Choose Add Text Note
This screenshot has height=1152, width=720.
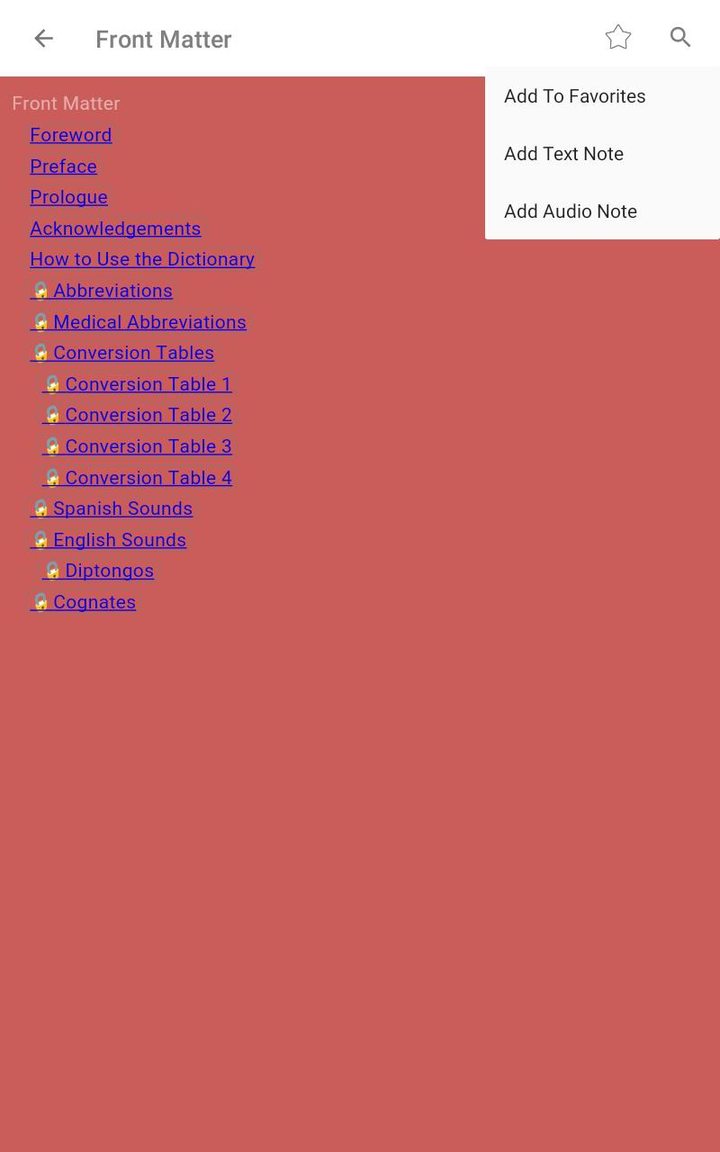click(563, 154)
